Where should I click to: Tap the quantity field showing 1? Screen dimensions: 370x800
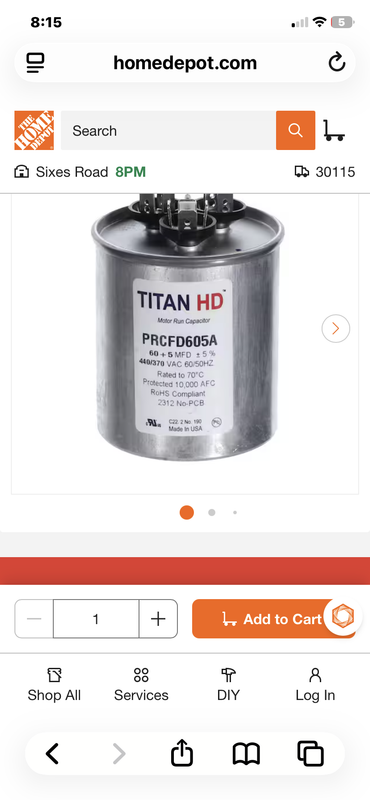pos(96,619)
